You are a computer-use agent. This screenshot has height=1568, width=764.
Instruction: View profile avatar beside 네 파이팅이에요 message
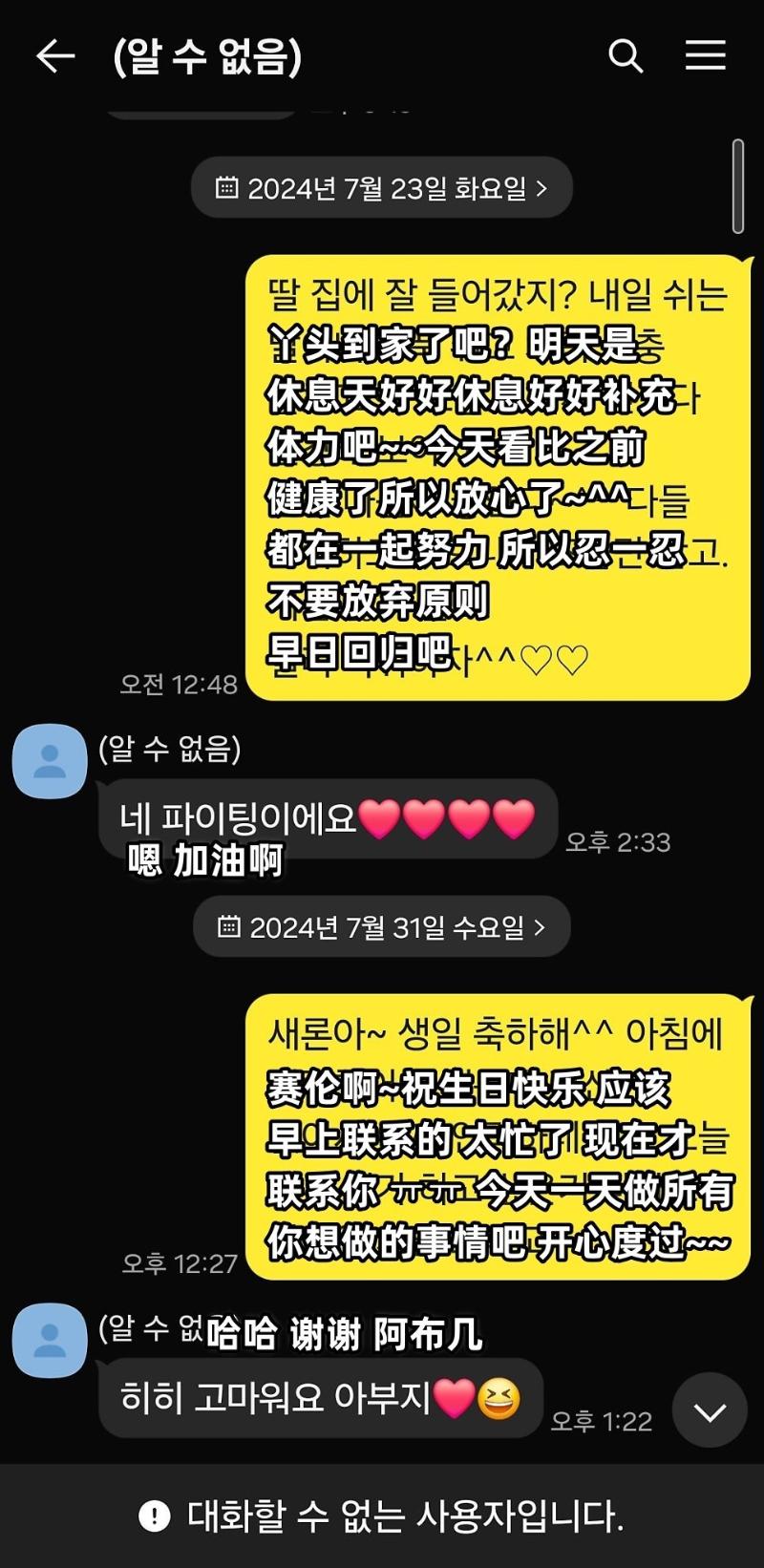tap(50, 761)
